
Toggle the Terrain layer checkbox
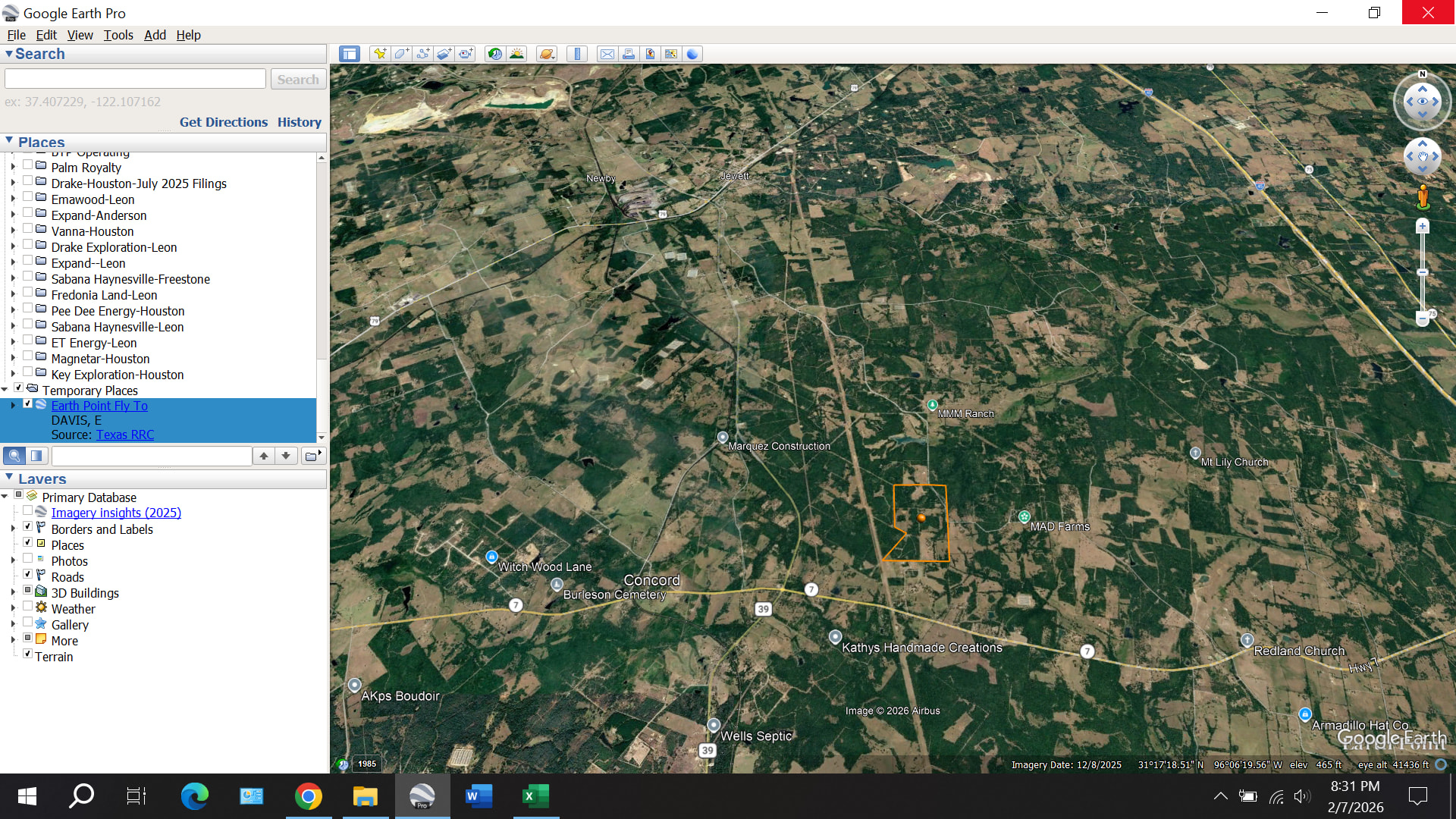pos(28,654)
